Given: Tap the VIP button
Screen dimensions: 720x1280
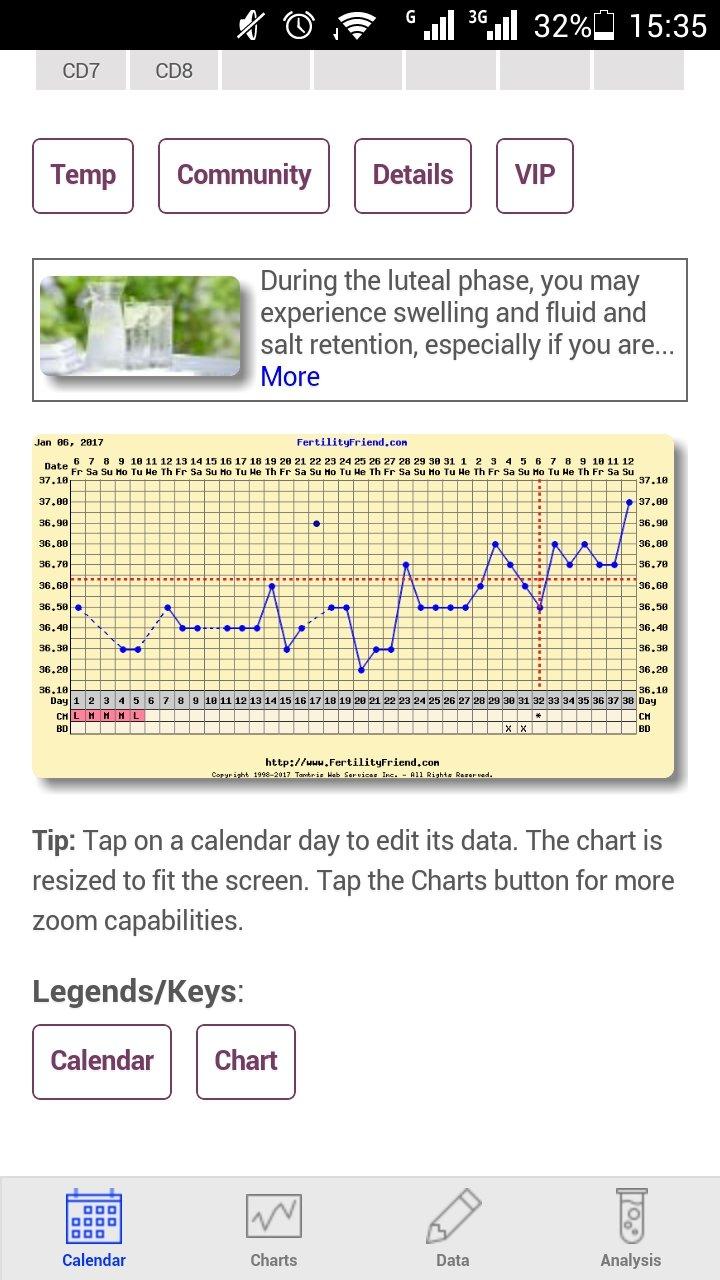Looking at the screenshot, I should click(x=535, y=176).
